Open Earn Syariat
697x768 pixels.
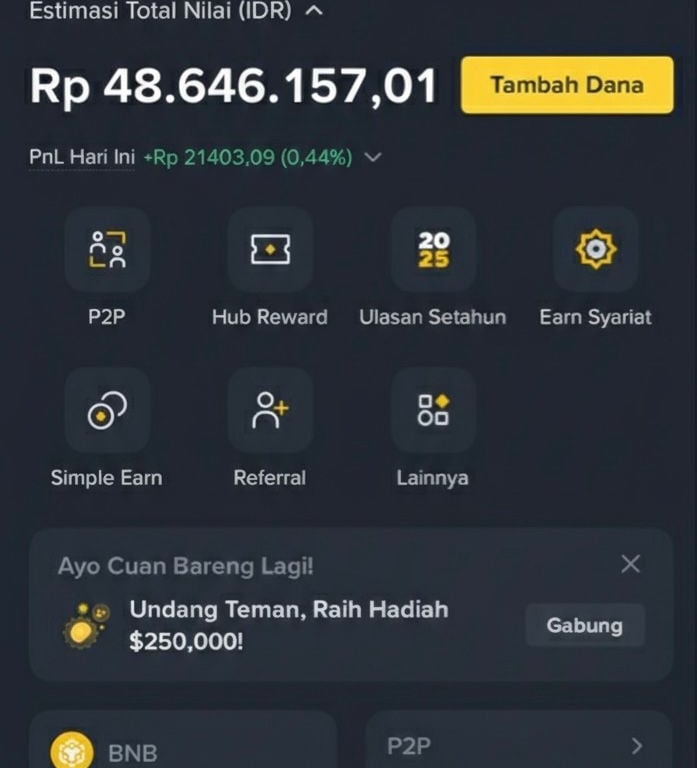596,250
